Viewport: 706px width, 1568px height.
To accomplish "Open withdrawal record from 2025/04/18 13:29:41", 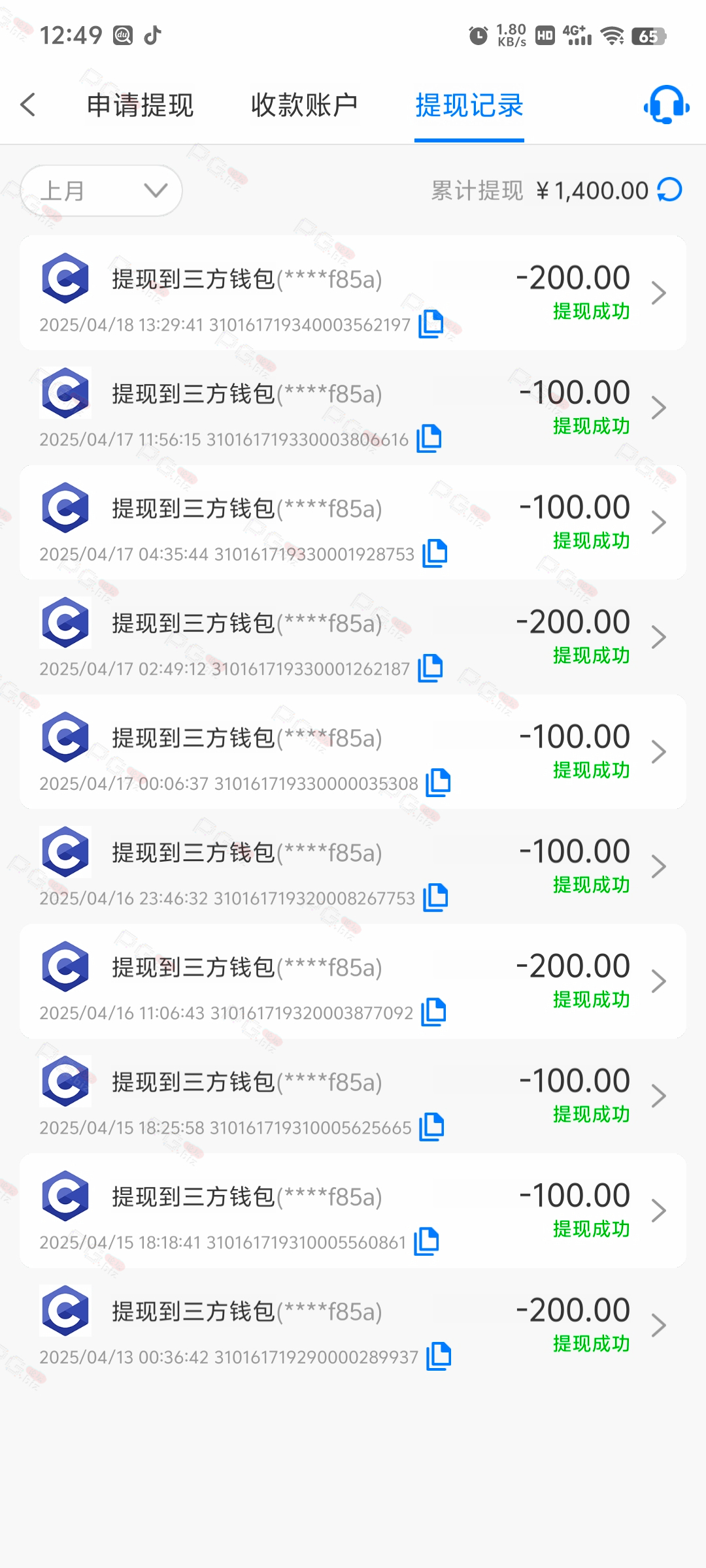I will 353,293.
